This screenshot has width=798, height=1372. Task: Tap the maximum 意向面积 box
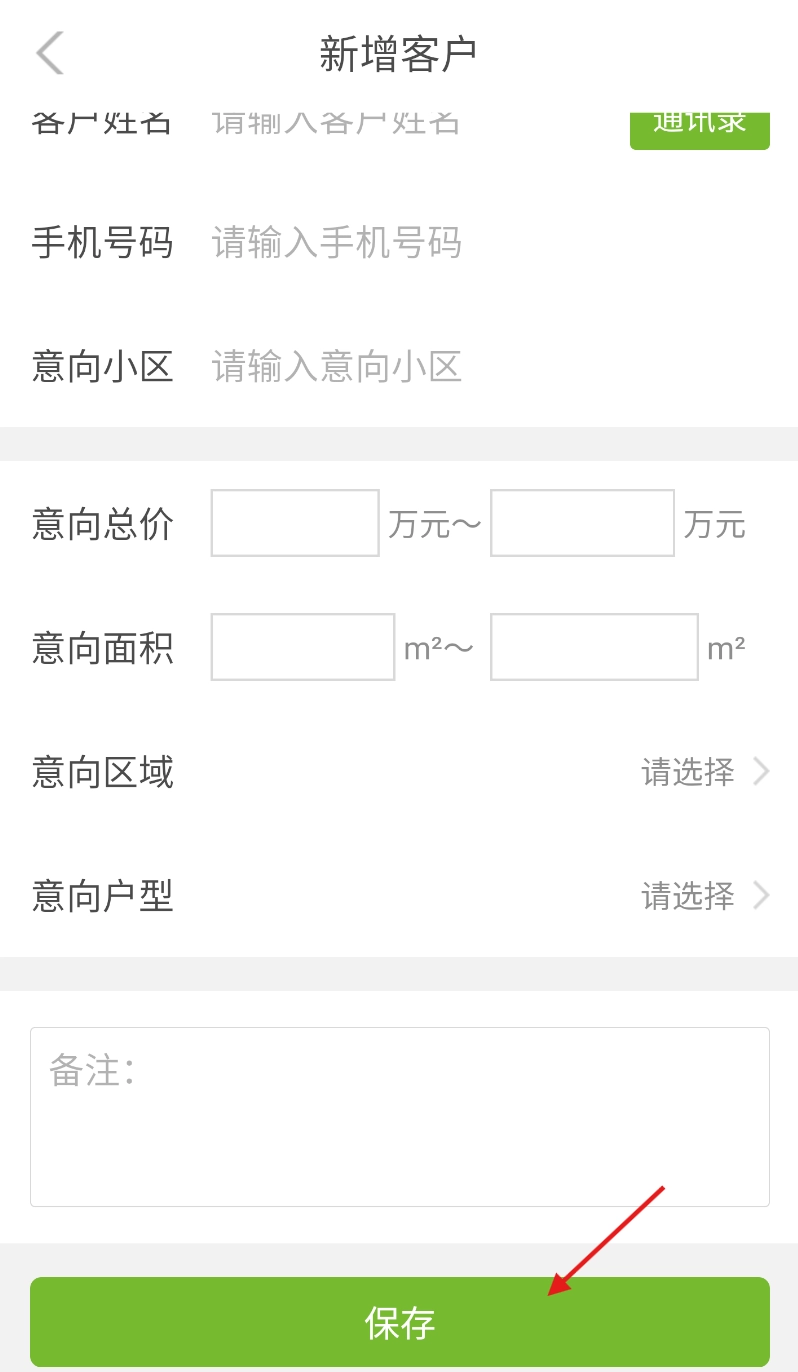click(594, 647)
